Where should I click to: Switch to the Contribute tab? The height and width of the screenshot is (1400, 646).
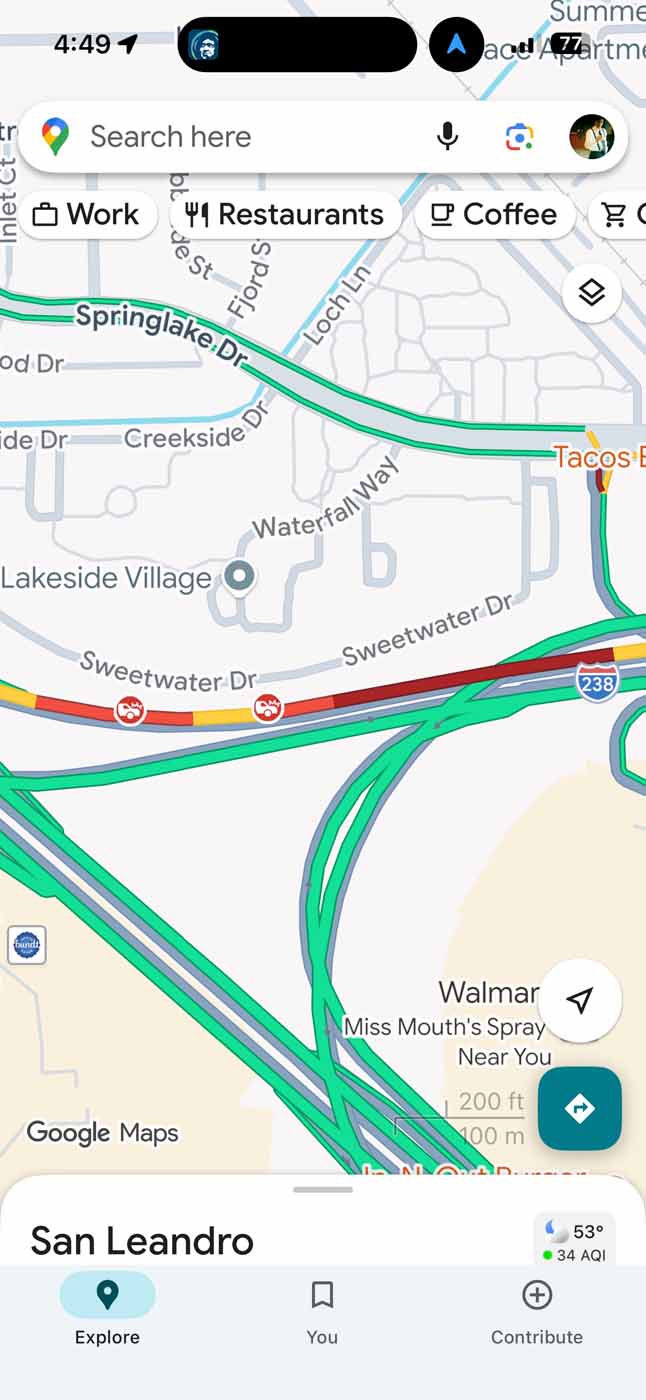[x=537, y=1312]
